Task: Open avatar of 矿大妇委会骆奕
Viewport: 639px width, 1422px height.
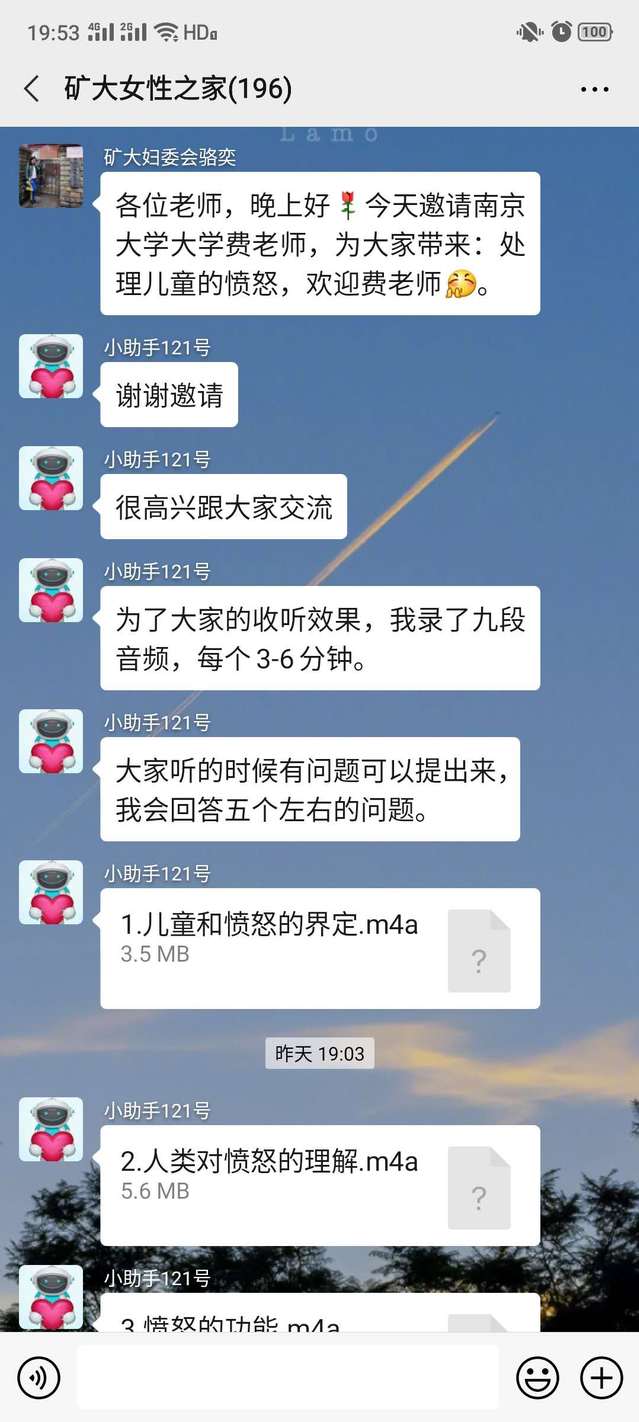Action: (51, 176)
